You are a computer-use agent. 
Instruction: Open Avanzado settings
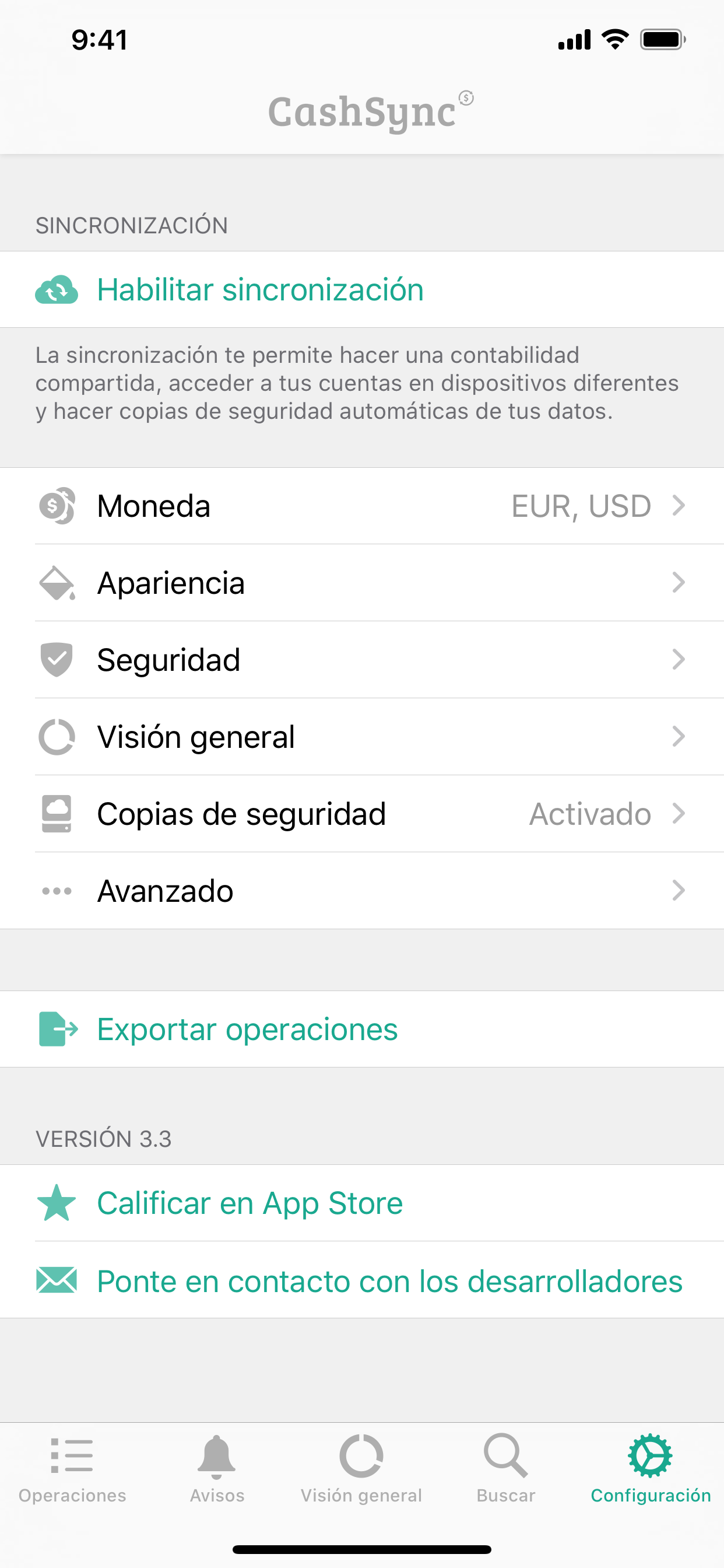[x=362, y=891]
